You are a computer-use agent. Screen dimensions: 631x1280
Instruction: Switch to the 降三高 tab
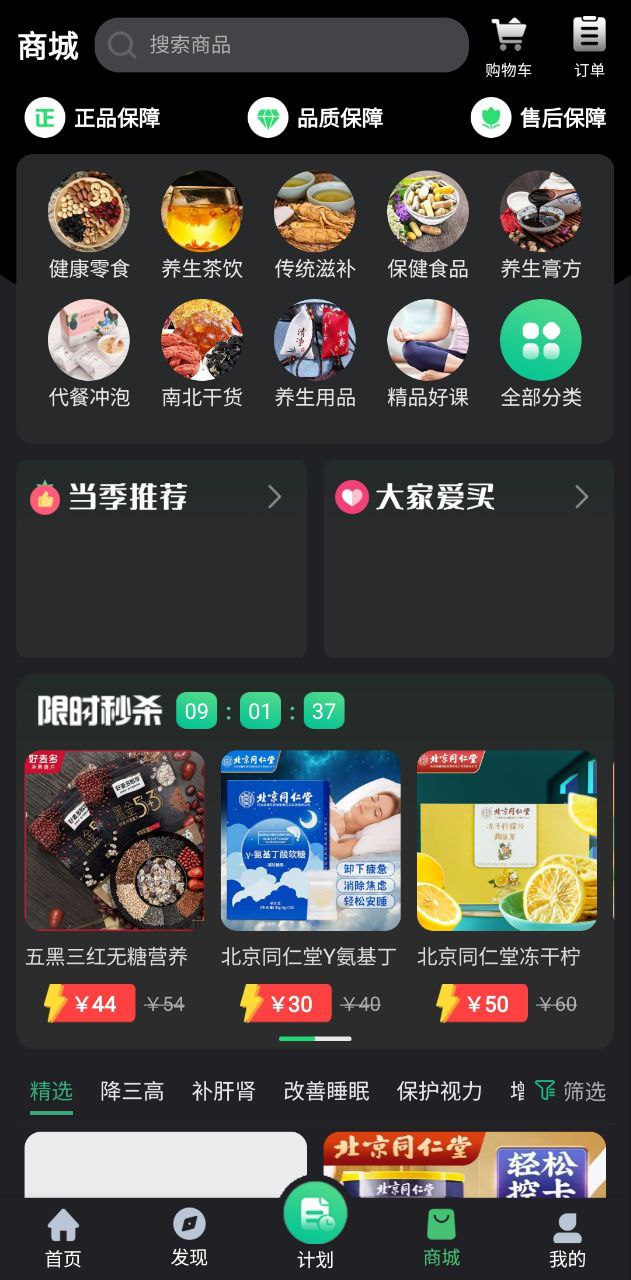click(132, 1091)
